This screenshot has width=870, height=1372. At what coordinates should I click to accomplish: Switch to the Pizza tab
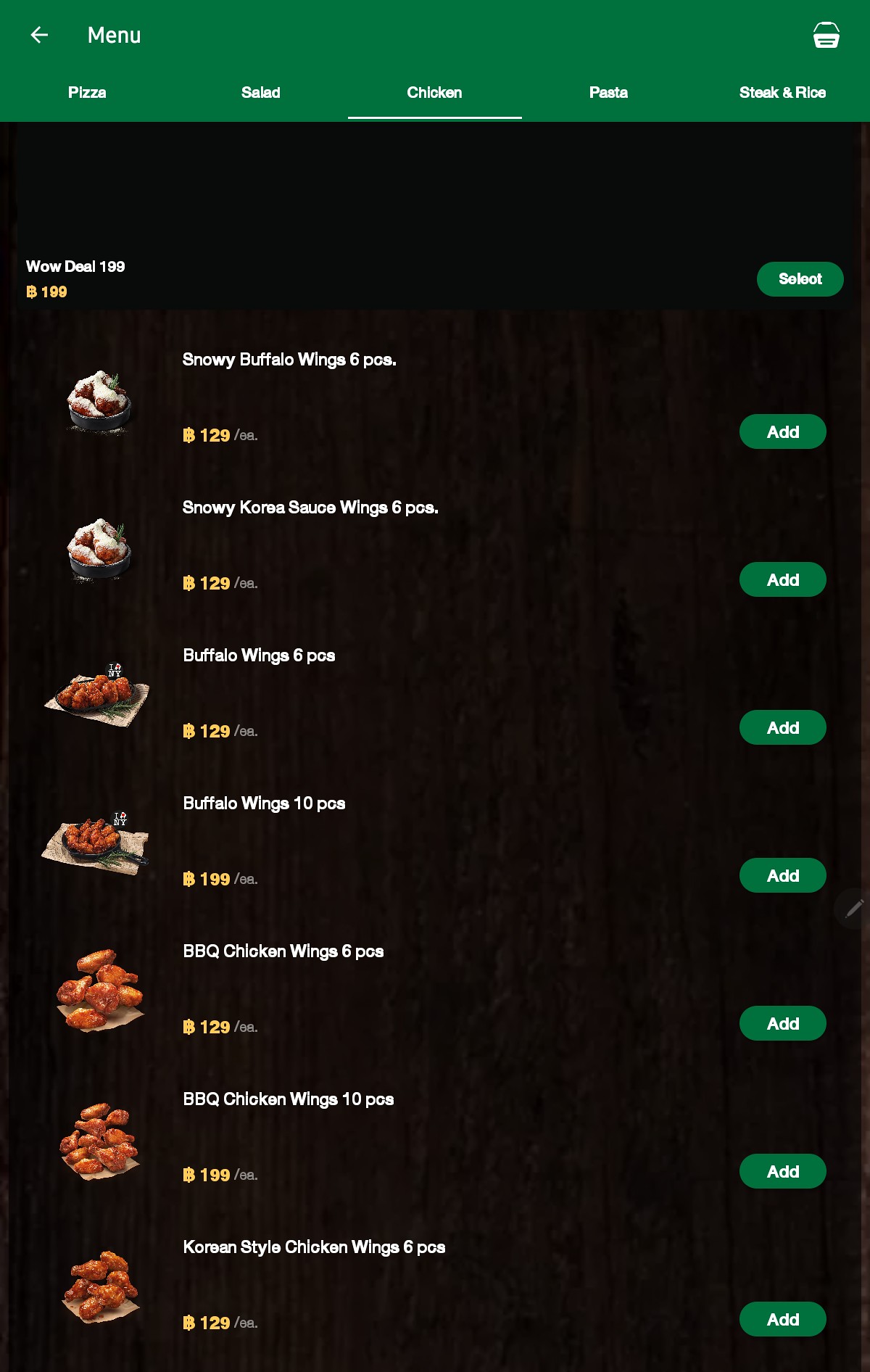[87, 92]
